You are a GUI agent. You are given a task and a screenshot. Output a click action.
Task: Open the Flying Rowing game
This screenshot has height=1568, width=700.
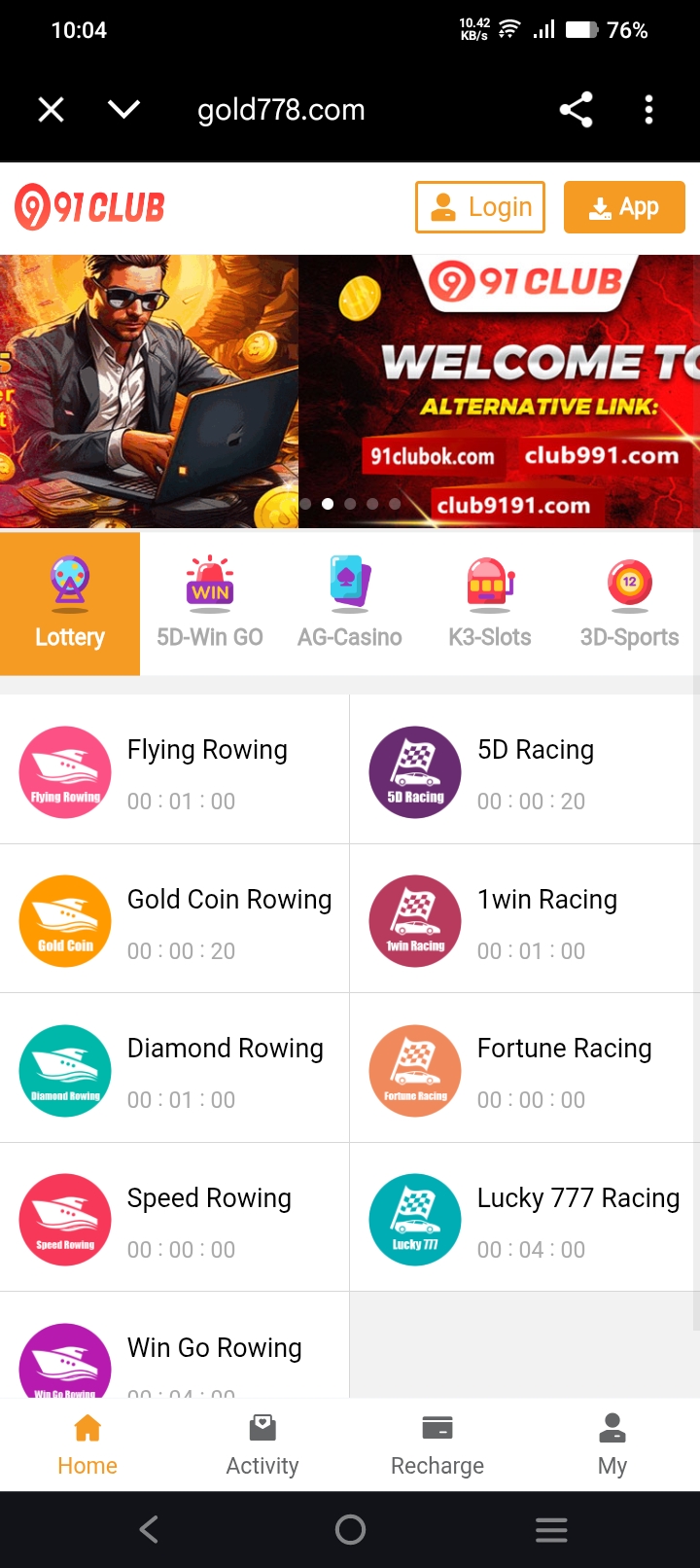(175, 770)
